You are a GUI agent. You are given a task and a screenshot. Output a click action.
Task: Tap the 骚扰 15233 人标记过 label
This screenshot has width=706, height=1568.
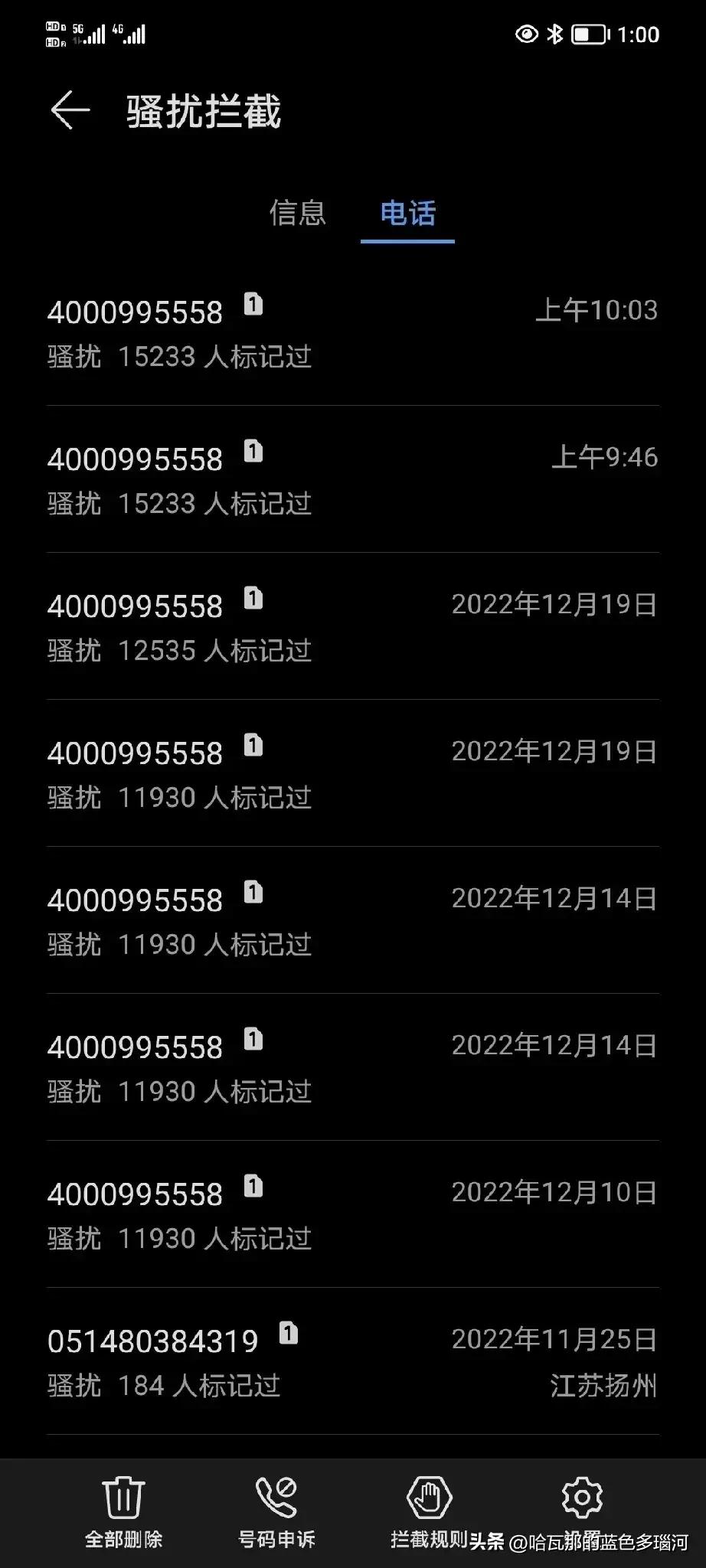(179, 354)
